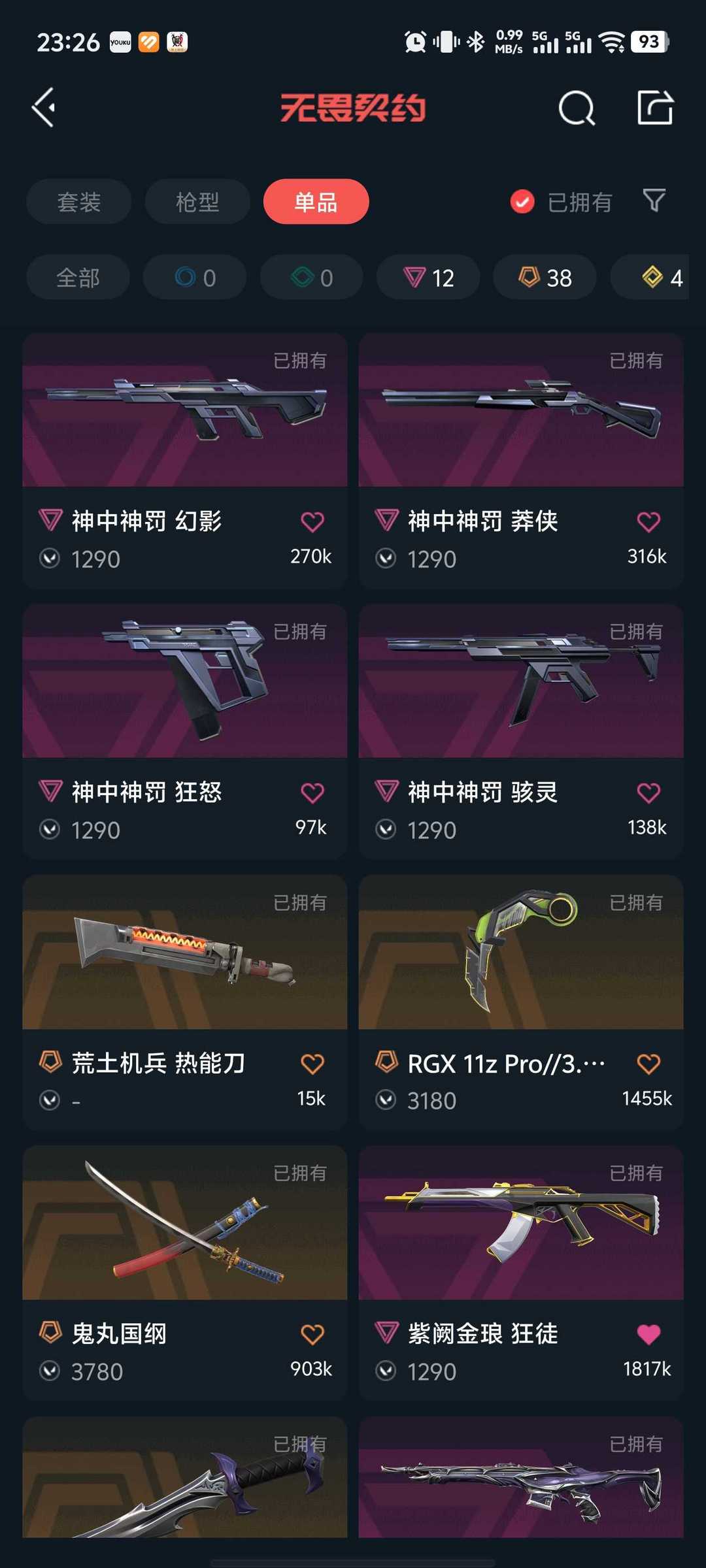The height and width of the screenshot is (1568, 706).
Task: Like the 神中神罚 莽侠 skin
Action: 648,522
